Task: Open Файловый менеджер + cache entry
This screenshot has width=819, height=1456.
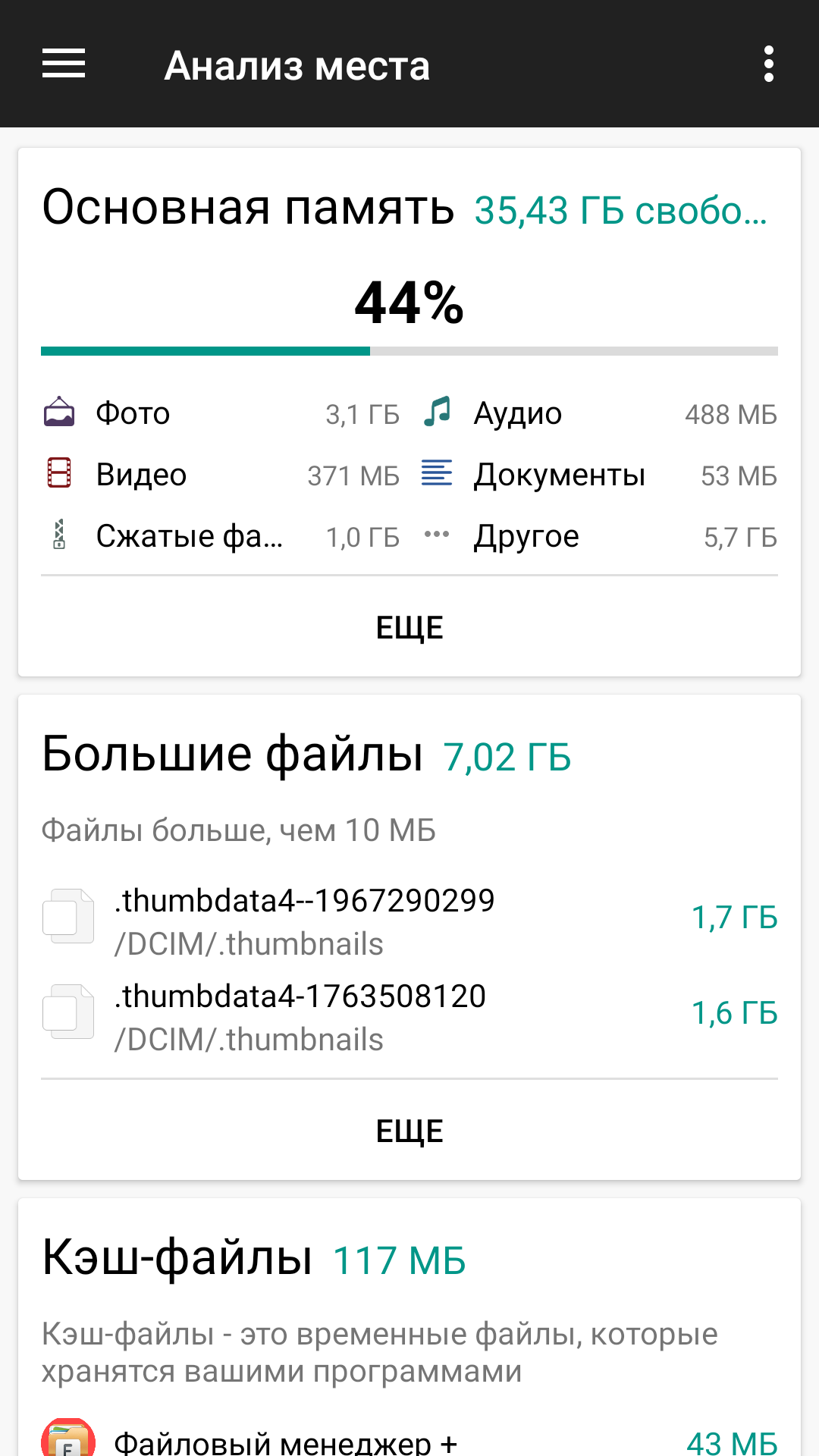Action: 409,1439
